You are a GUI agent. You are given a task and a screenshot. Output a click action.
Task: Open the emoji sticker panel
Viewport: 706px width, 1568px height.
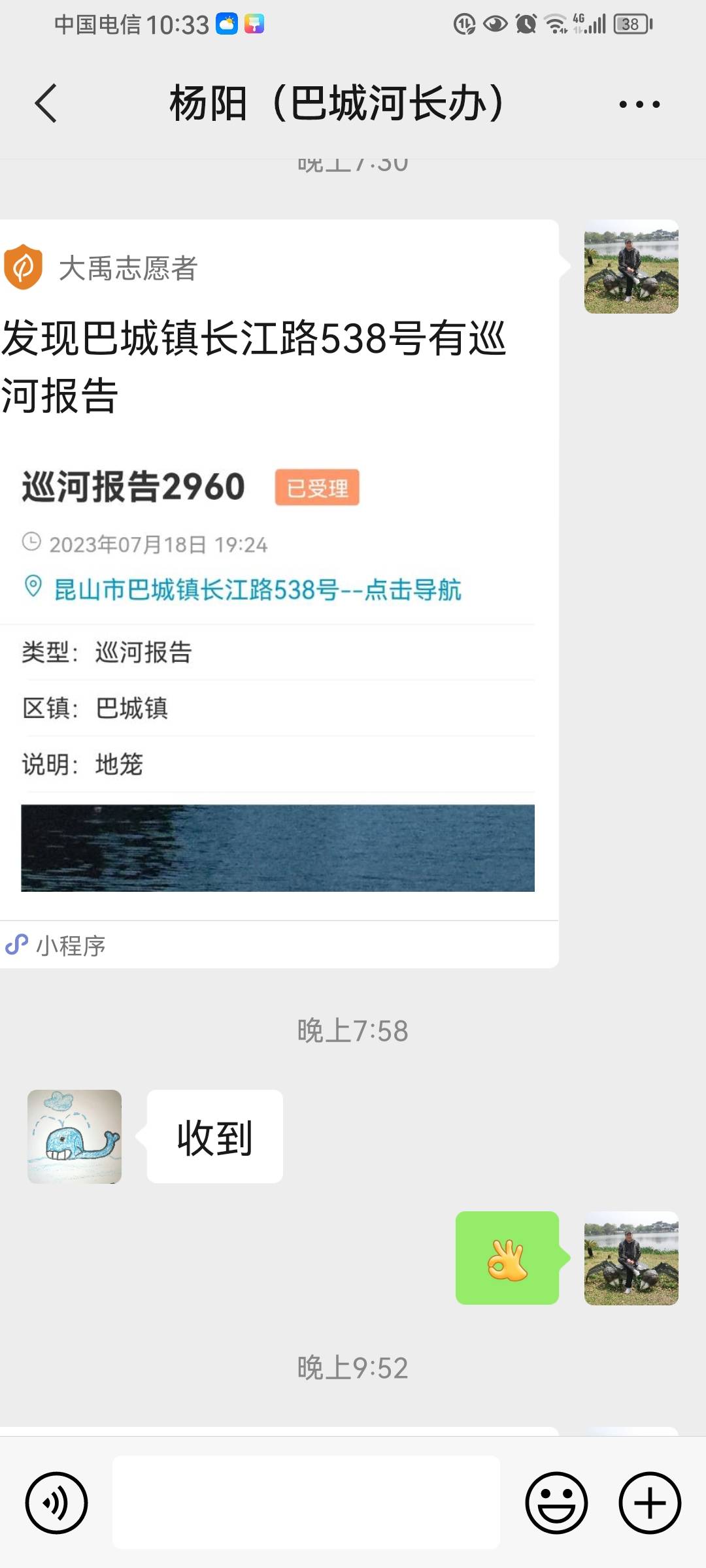coord(556,1502)
